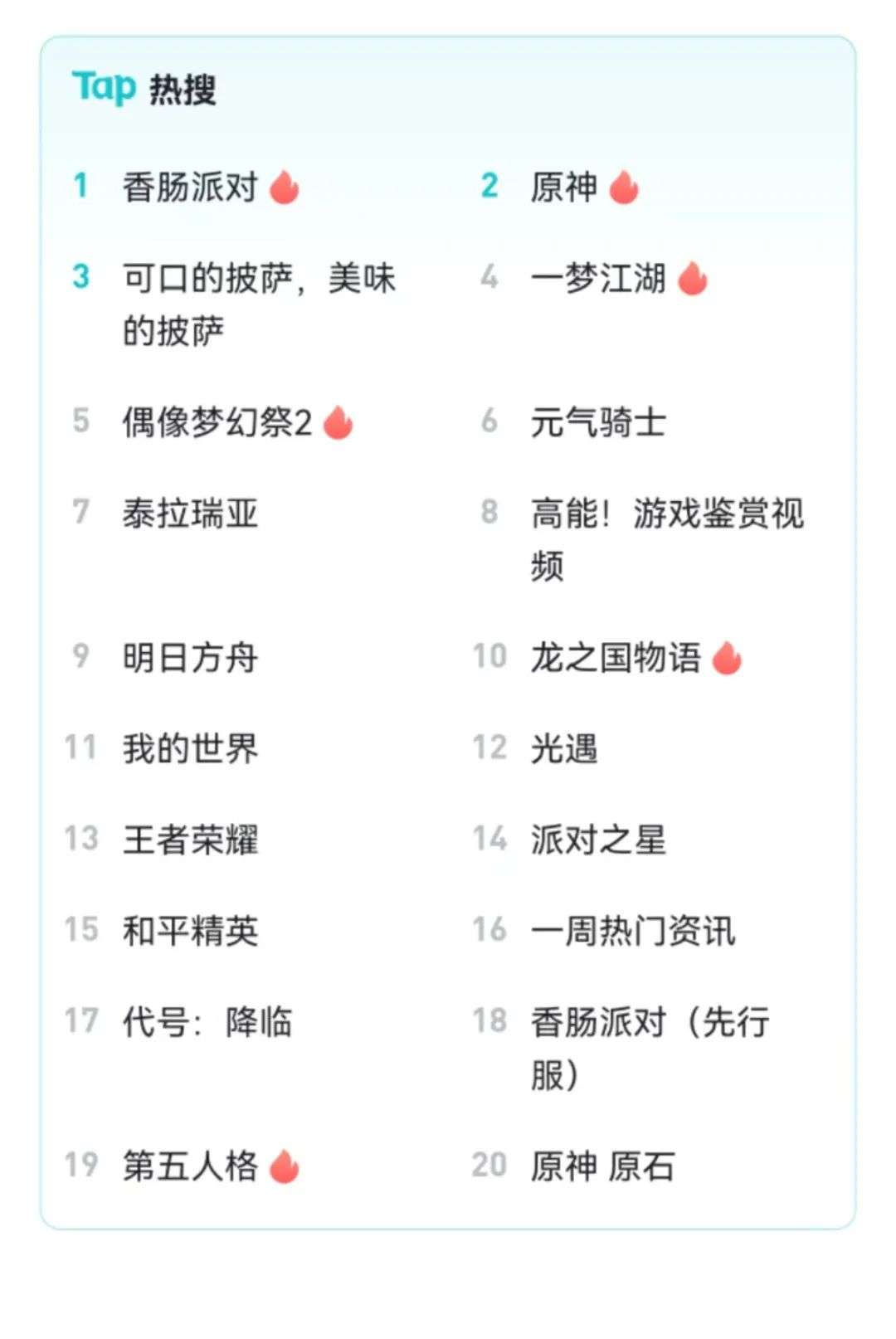
Task: Open 王者荣耀 from hot searches
Action: click(190, 840)
